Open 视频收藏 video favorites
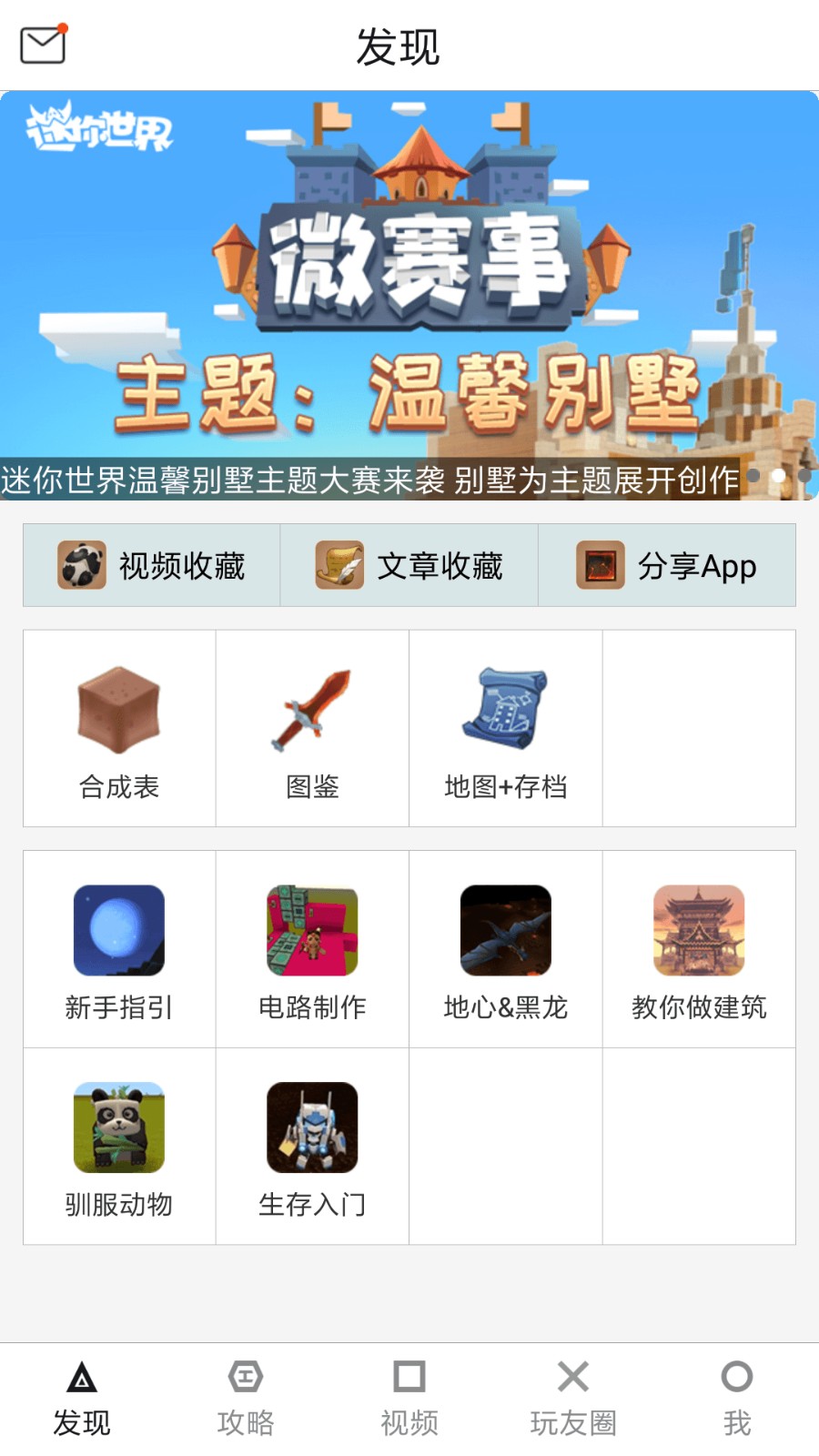819x1456 pixels. click(x=152, y=565)
